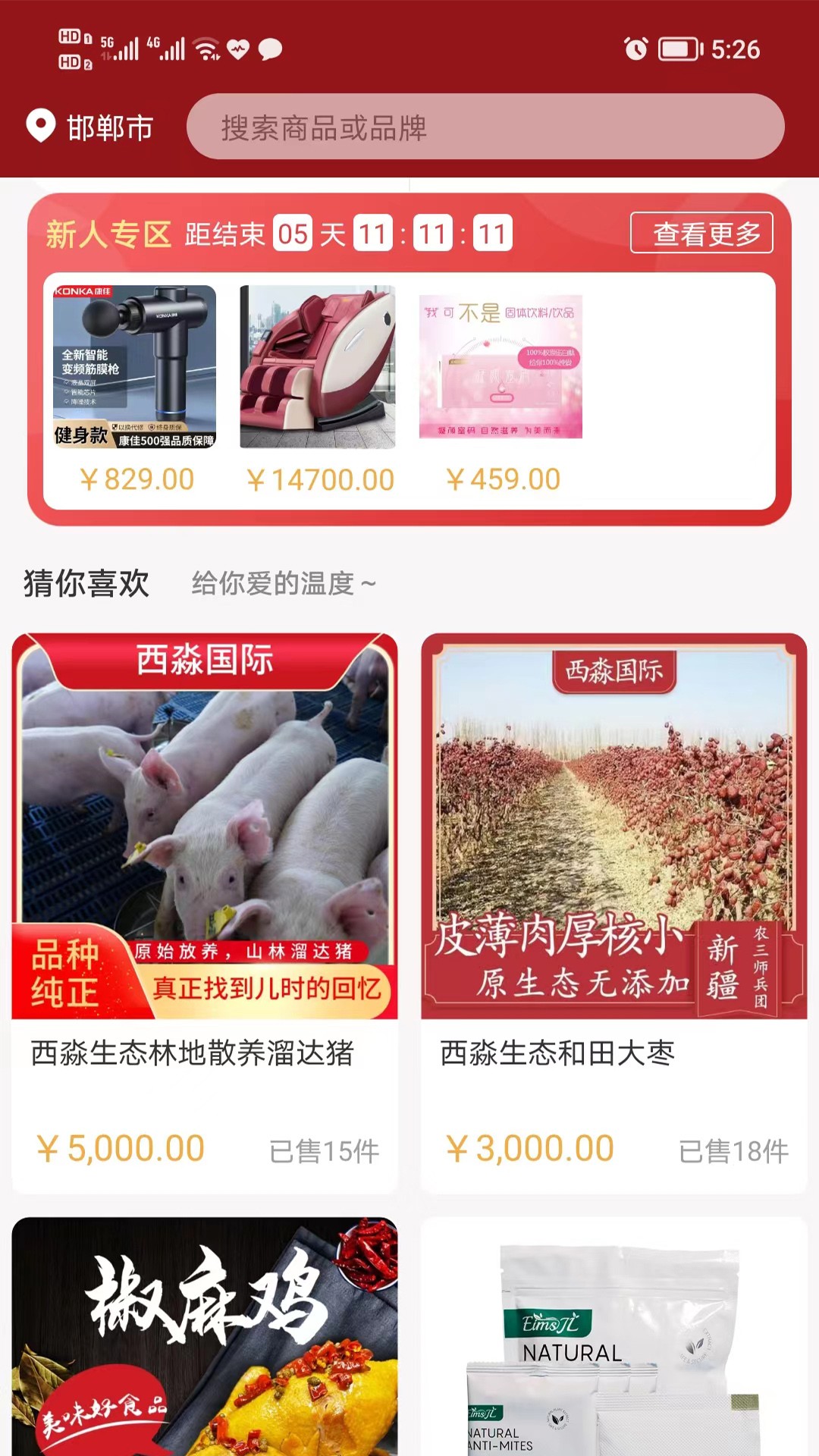Tap the search bar to search products

(485, 127)
